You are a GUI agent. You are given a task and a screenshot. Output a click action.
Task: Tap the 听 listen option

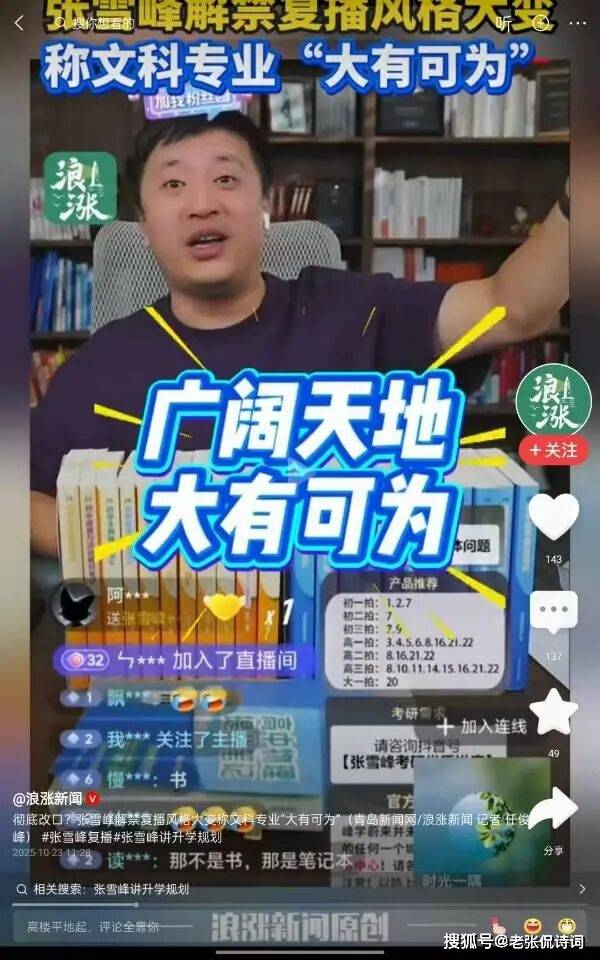click(x=503, y=23)
